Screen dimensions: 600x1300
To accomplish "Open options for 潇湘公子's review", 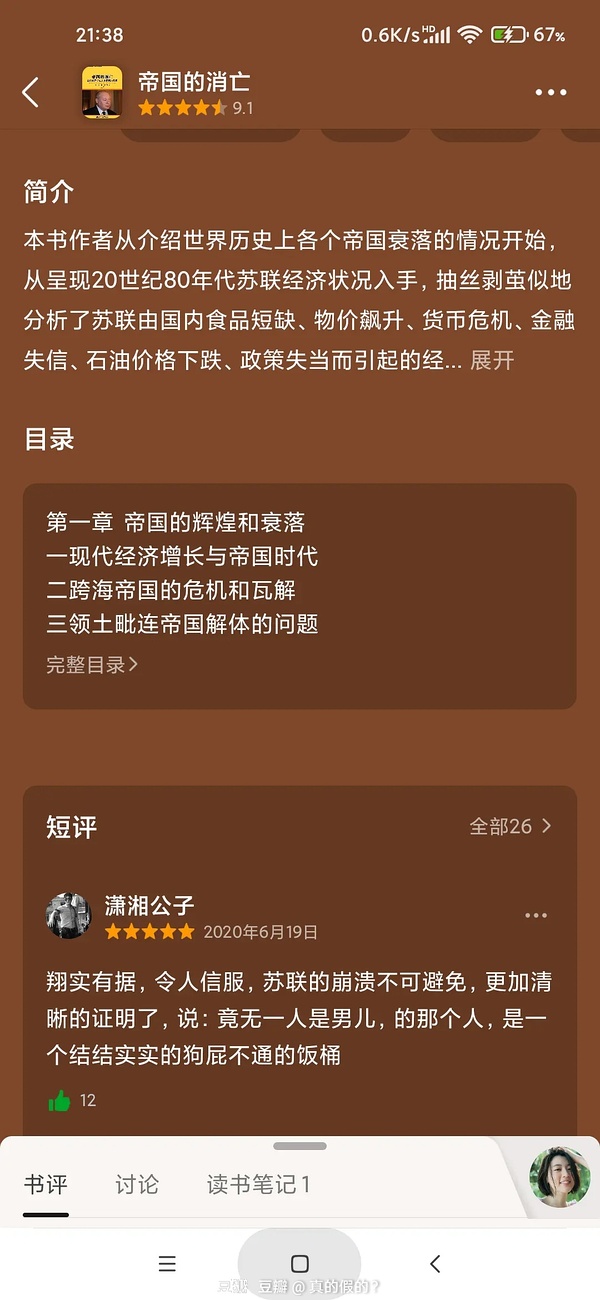I will tap(536, 916).
